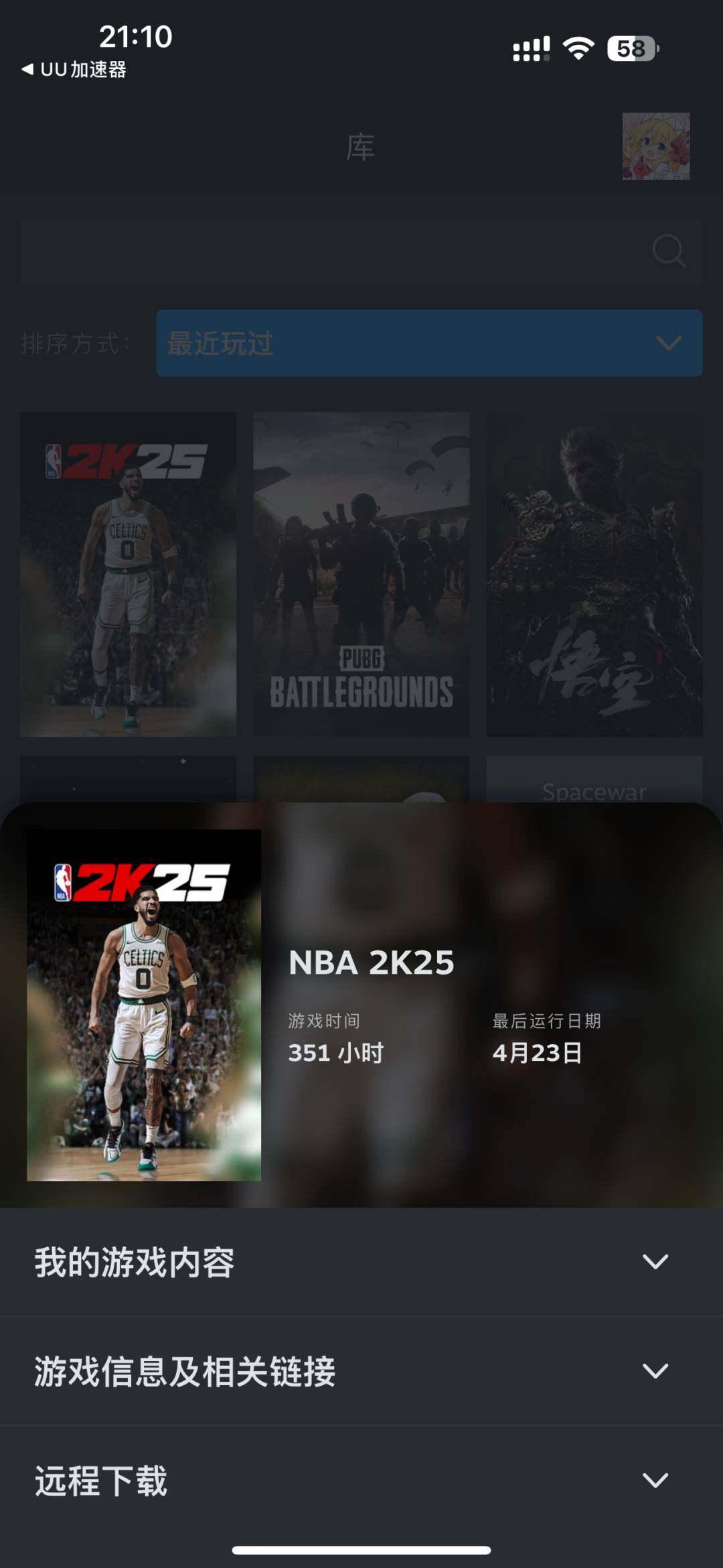Expand 游戏信息及相关链接 section
Image resolution: width=723 pixels, height=1568 pixels.
(361, 1371)
